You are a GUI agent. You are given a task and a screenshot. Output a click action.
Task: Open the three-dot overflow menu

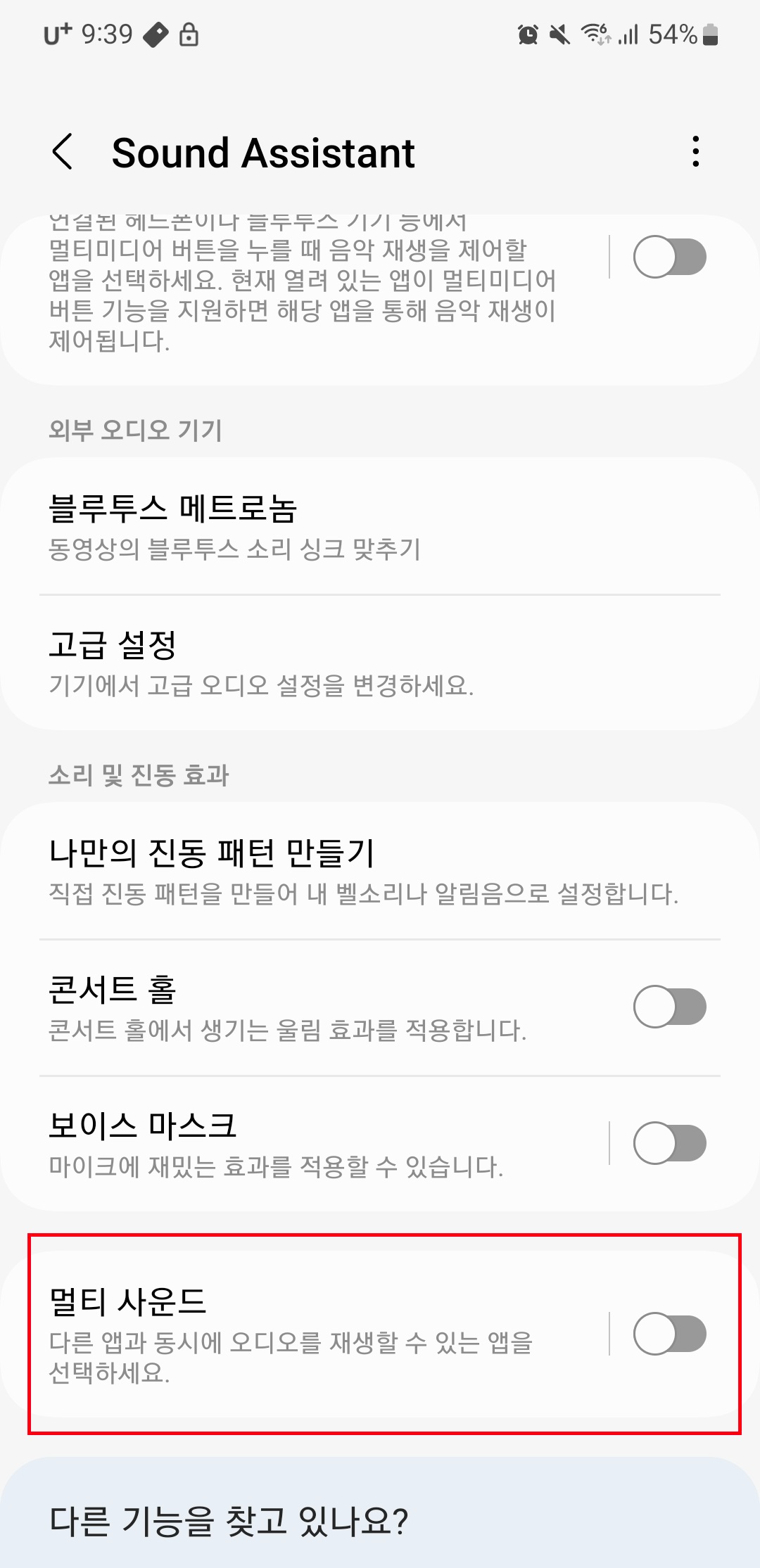[697, 152]
